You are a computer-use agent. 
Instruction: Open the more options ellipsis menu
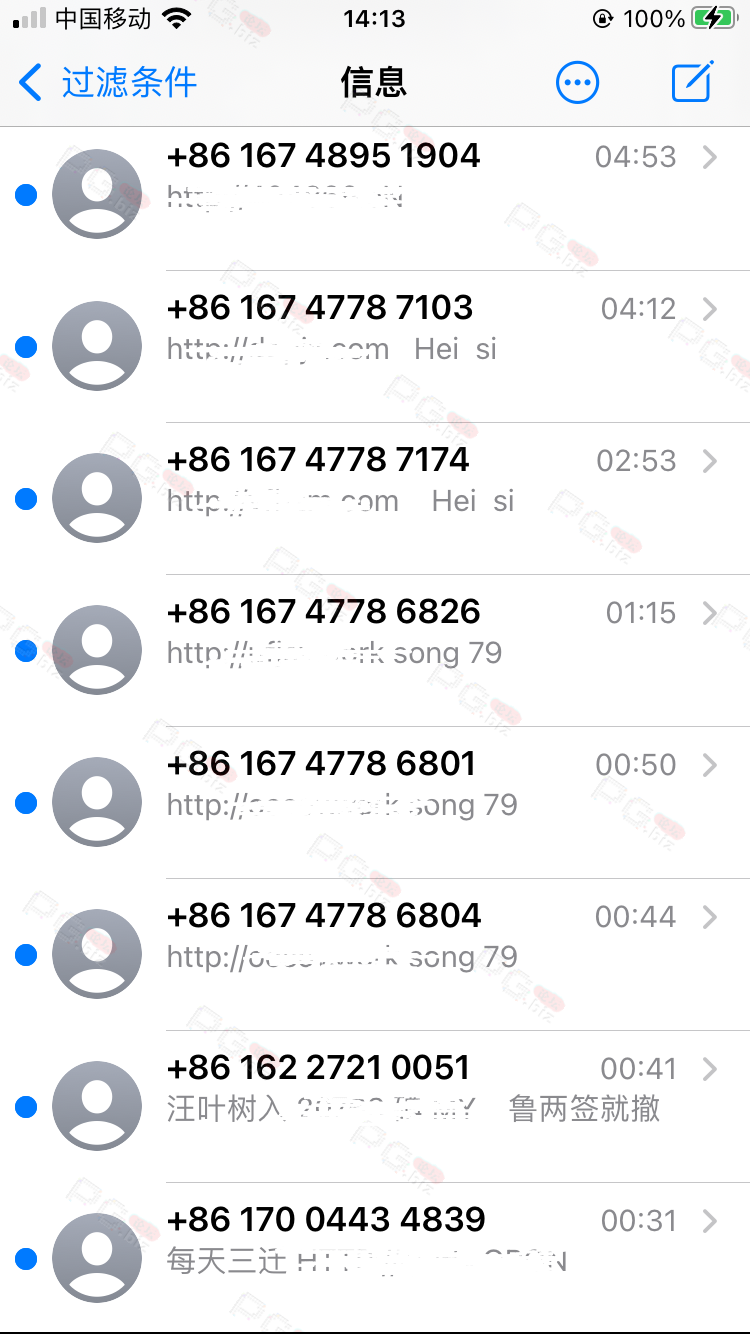click(x=577, y=82)
